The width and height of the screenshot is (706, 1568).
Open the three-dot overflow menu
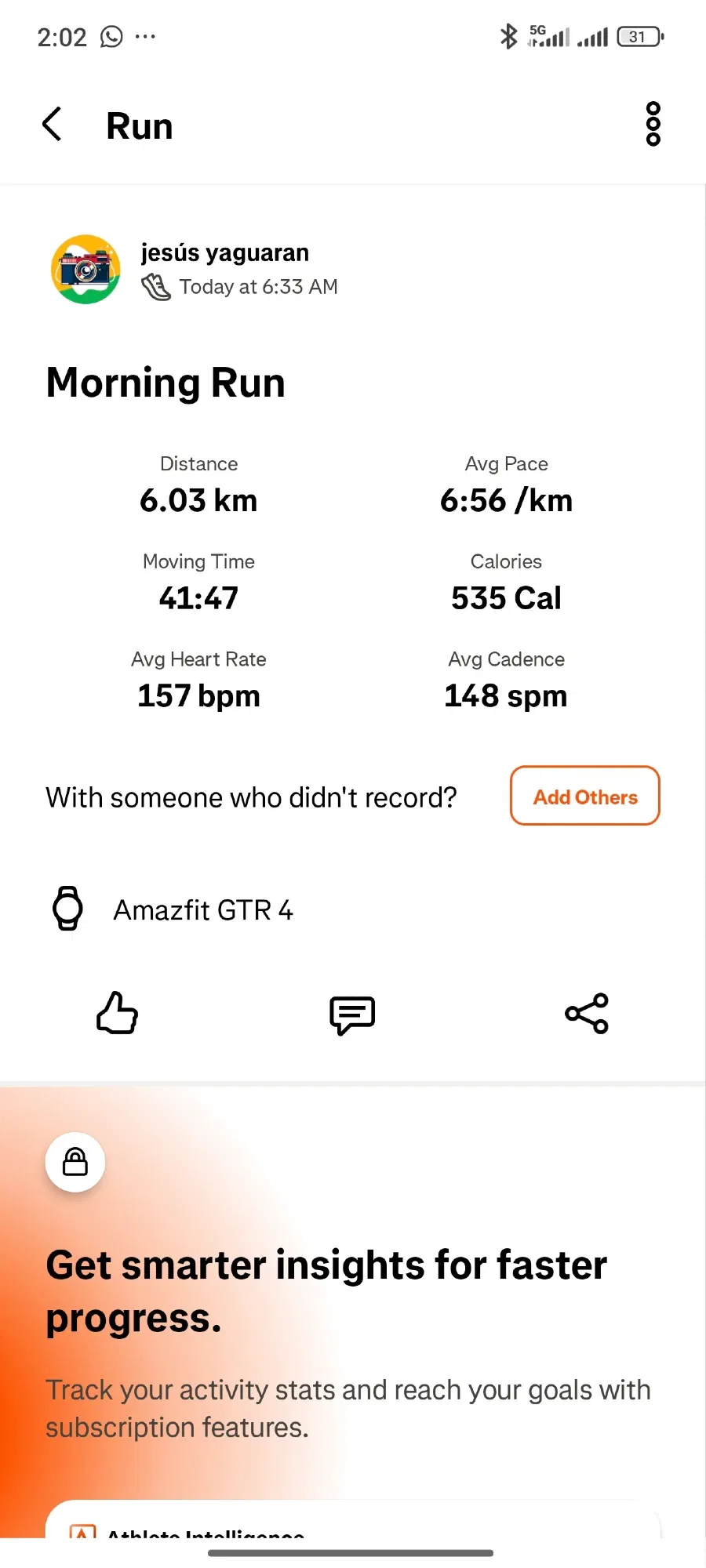click(653, 124)
